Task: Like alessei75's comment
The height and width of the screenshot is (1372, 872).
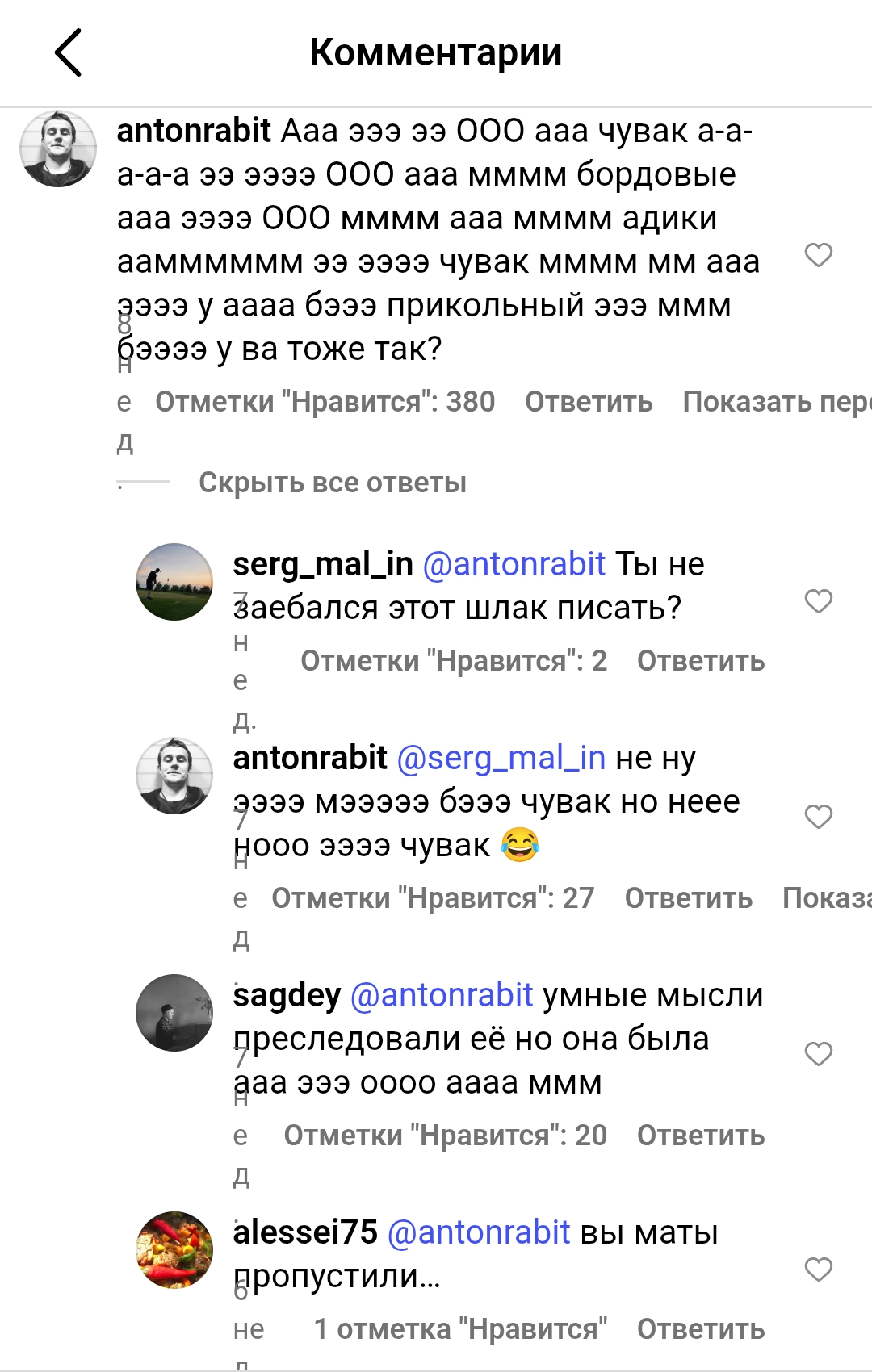Action: click(818, 1270)
